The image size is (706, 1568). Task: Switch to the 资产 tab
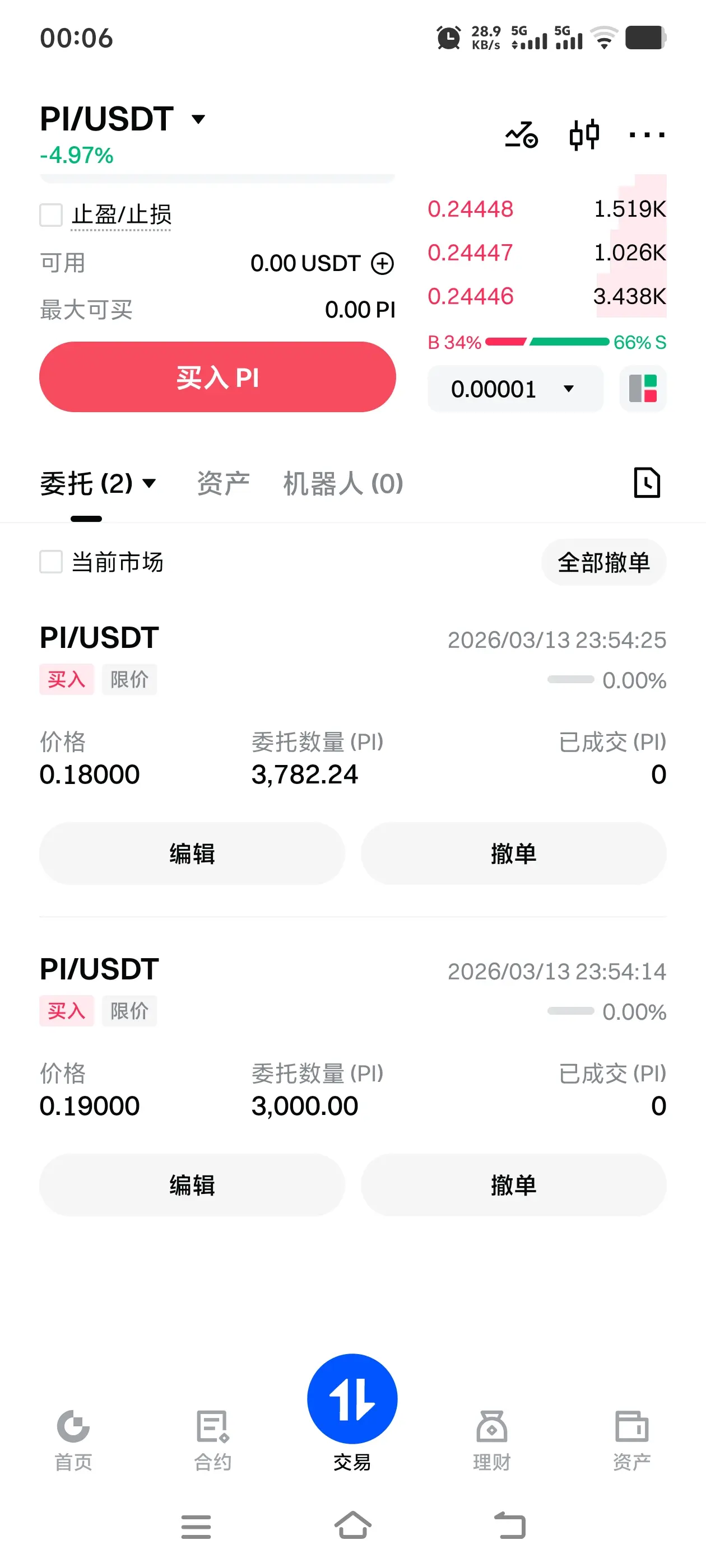coord(223,484)
